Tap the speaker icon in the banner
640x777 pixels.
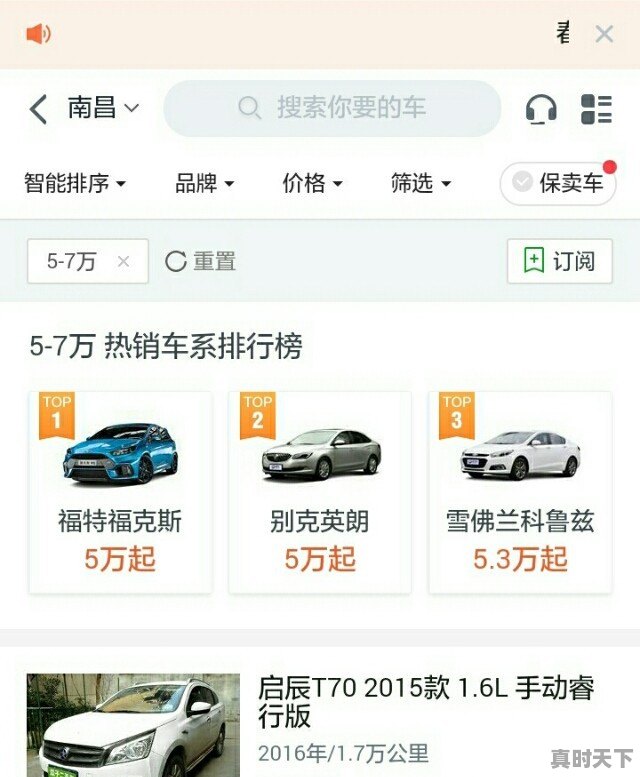click(38, 34)
